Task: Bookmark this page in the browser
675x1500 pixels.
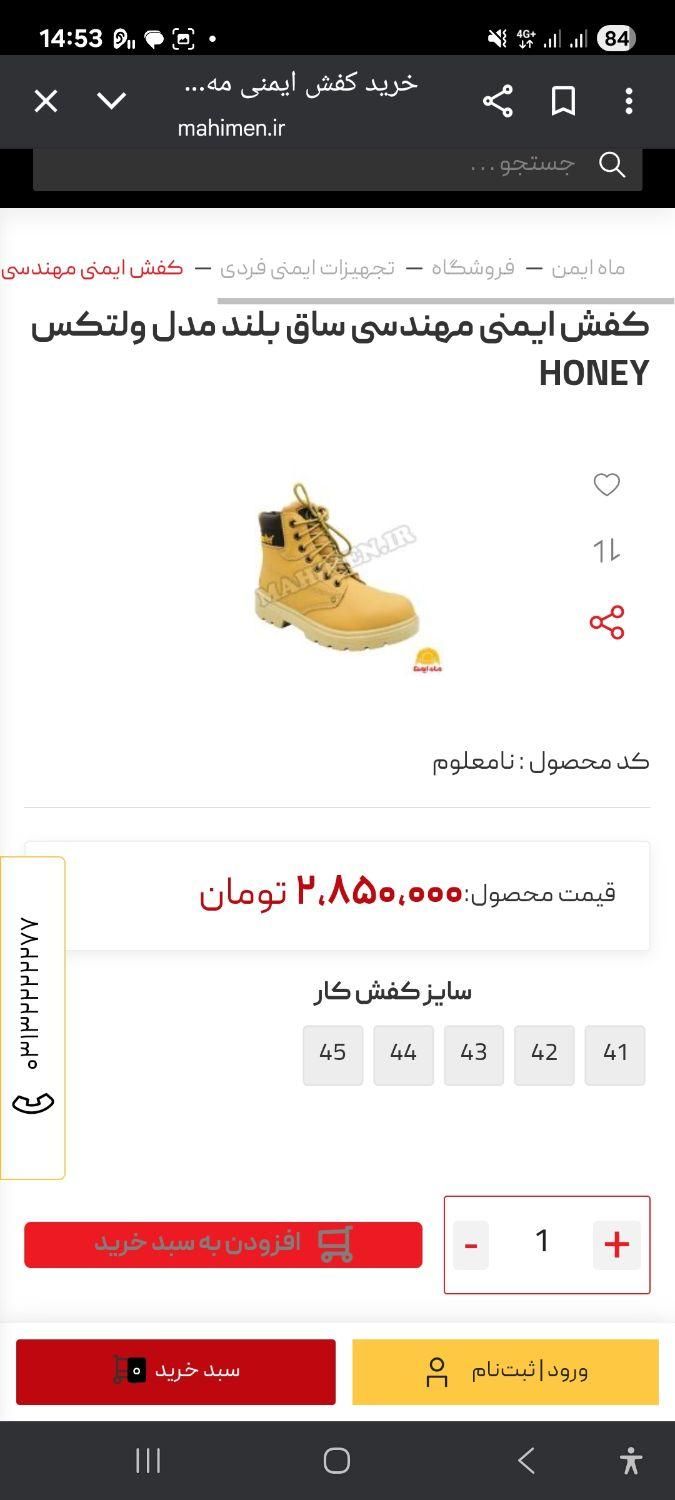Action: point(564,101)
